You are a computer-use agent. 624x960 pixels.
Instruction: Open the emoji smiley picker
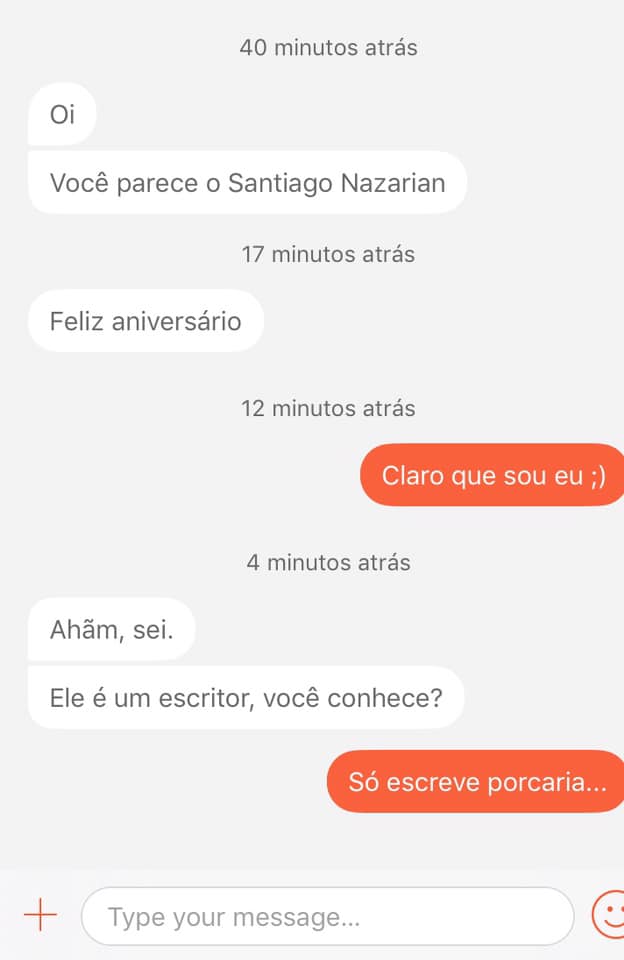pyautogui.click(x=608, y=914)
